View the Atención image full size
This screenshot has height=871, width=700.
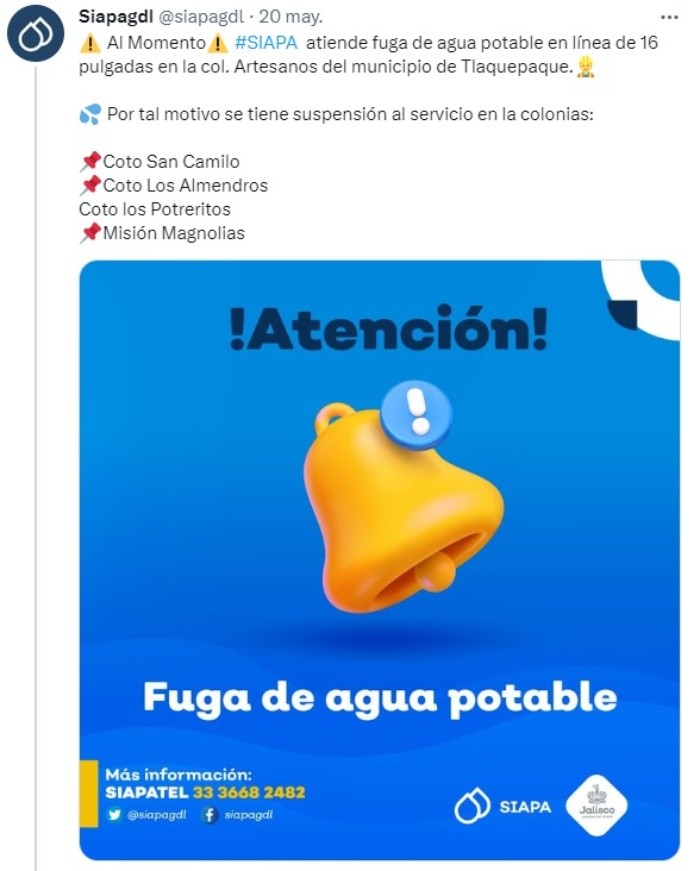click(379, 560)
